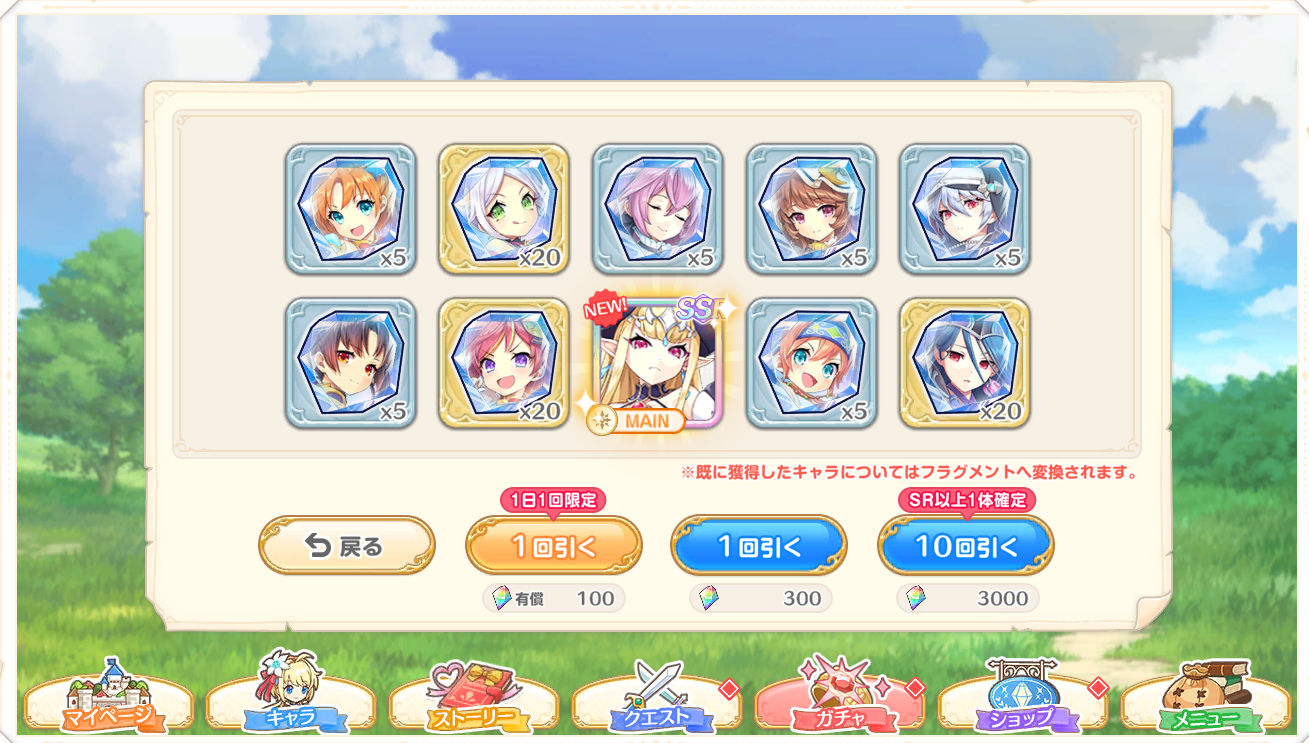This screenshot has height=743, width=1309.
Task: Open the メニュー menu tab
Action: (x=1205, y=701)
